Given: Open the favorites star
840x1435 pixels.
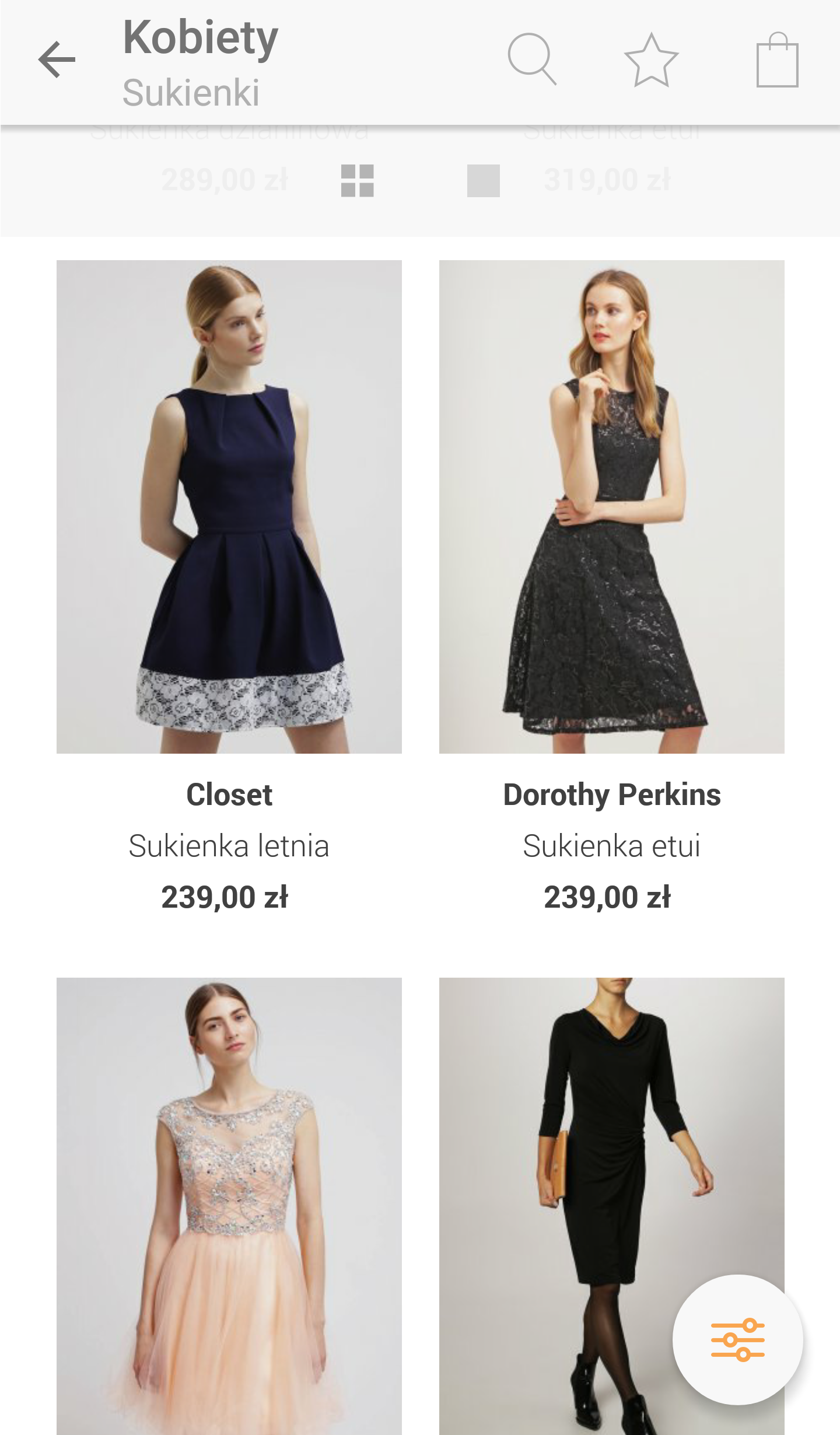Looking at the screenshot, I should [651, 61].
